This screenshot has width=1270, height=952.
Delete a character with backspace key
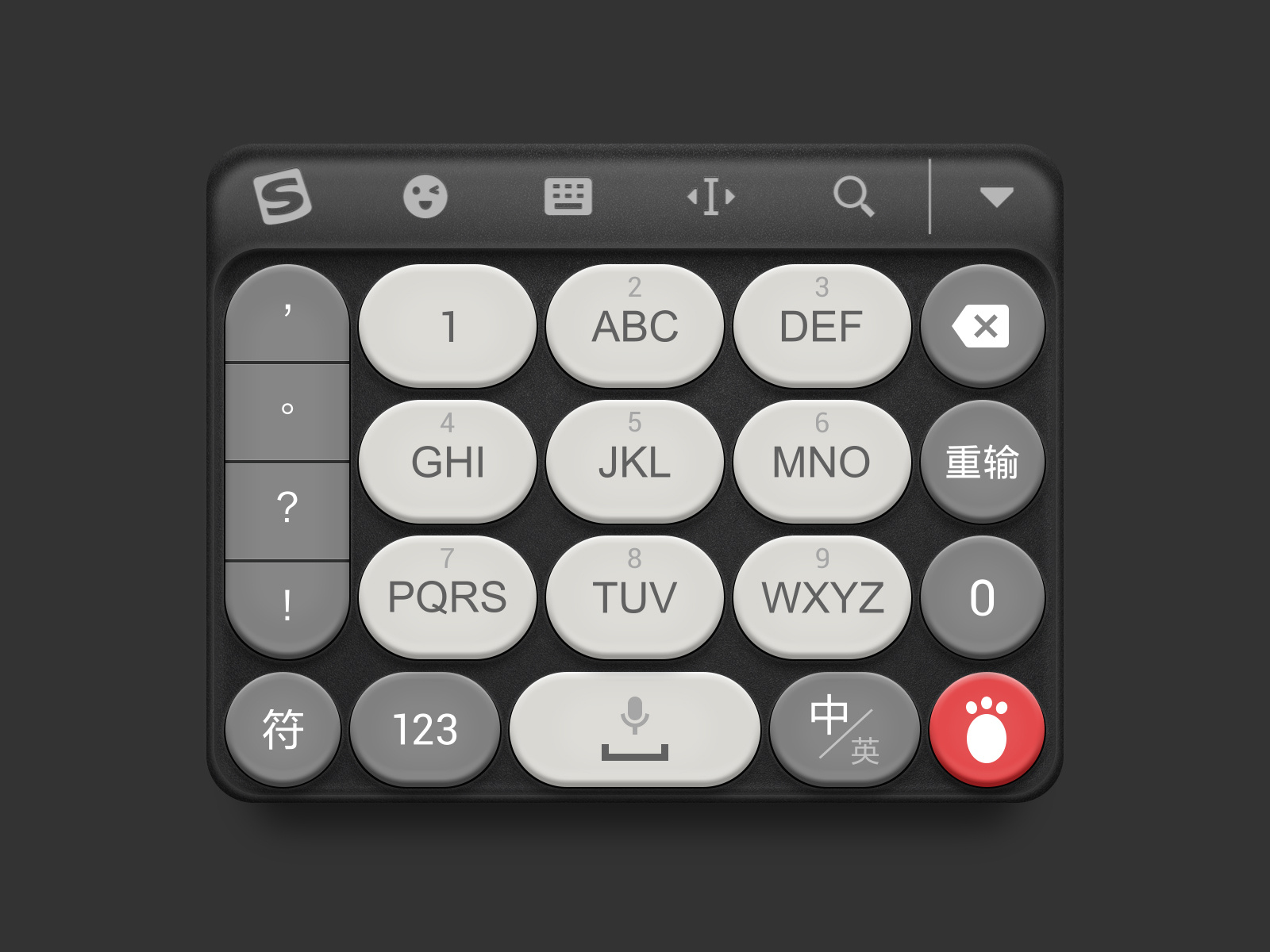(982, 326)
